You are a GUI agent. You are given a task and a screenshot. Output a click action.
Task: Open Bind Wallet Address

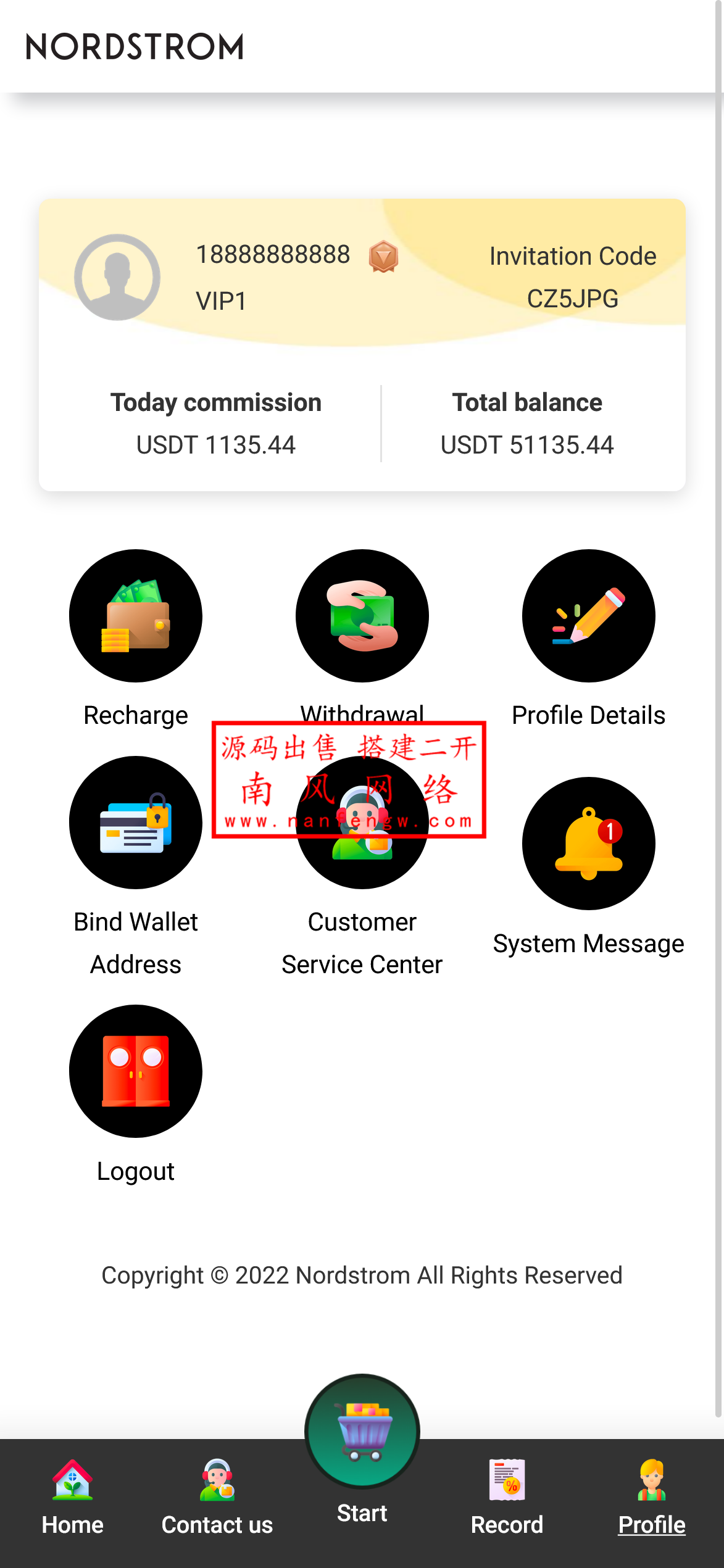pyautogui.click(x=135, y=823)
